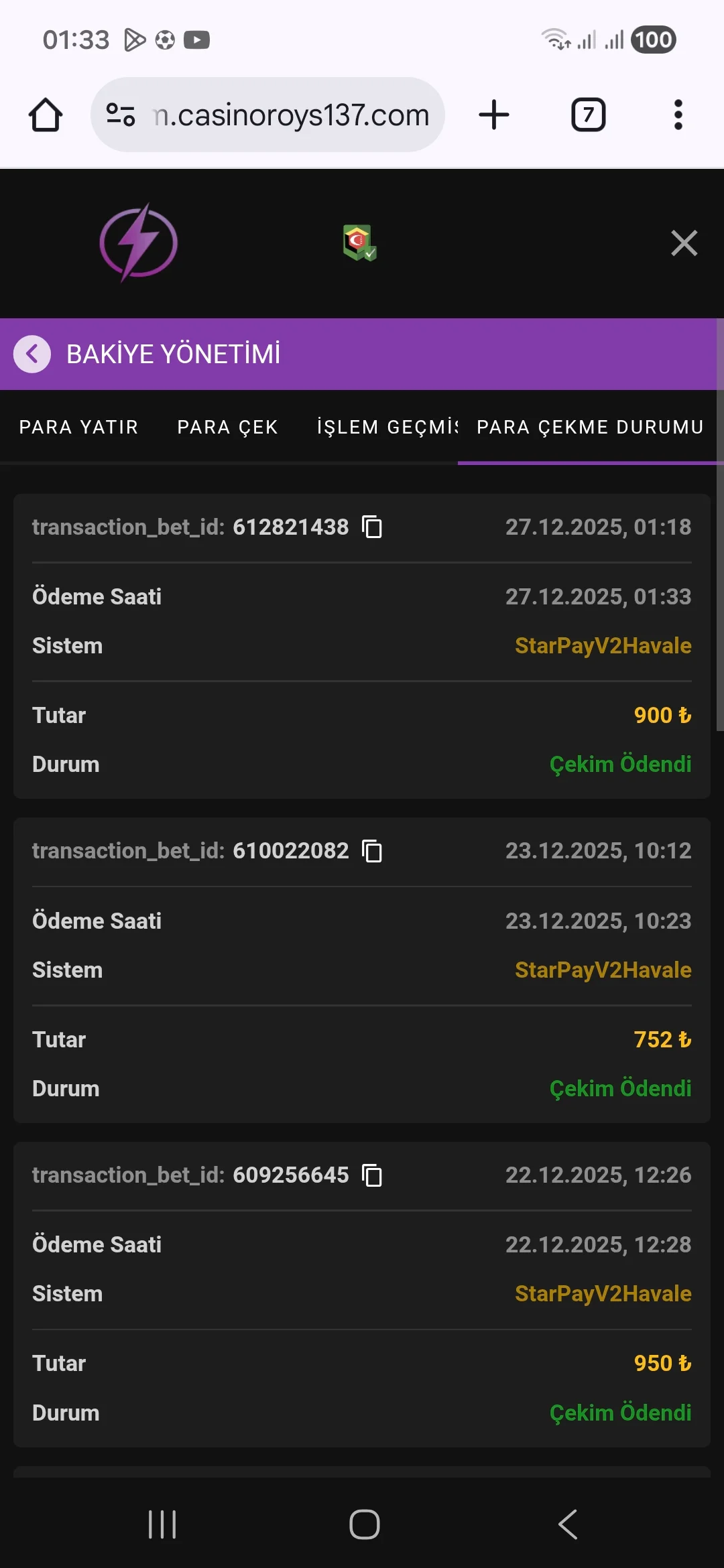Copy transaction ID 609256645
724x1568 pixels.
(373, 1175)
